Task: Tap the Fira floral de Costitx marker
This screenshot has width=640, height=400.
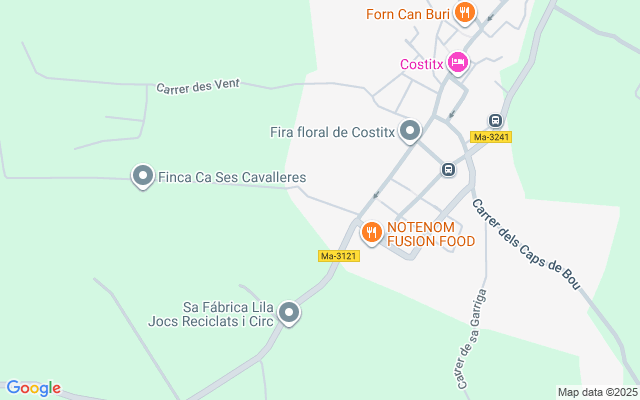Action: 410,131
